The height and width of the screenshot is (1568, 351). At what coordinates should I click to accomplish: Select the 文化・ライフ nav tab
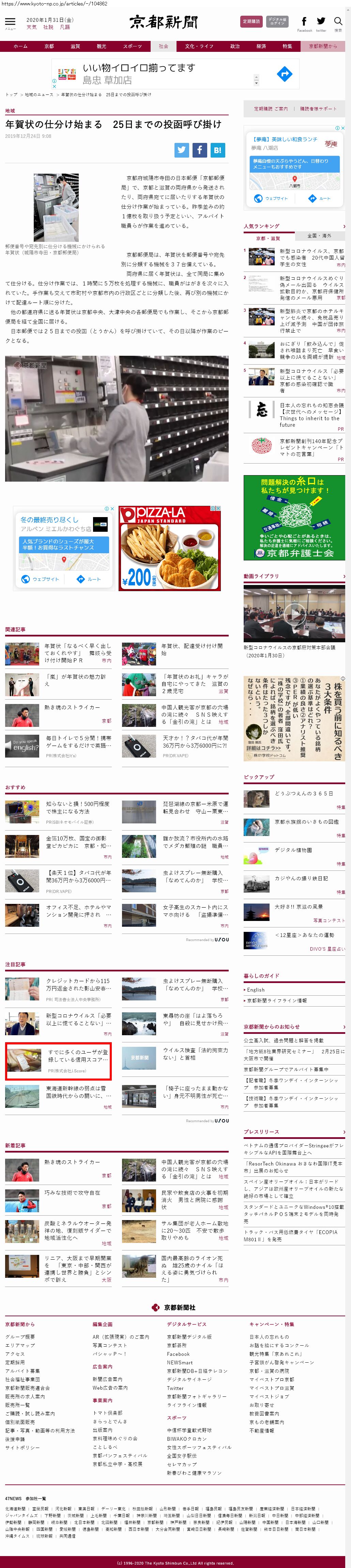[x=199, y=46]
